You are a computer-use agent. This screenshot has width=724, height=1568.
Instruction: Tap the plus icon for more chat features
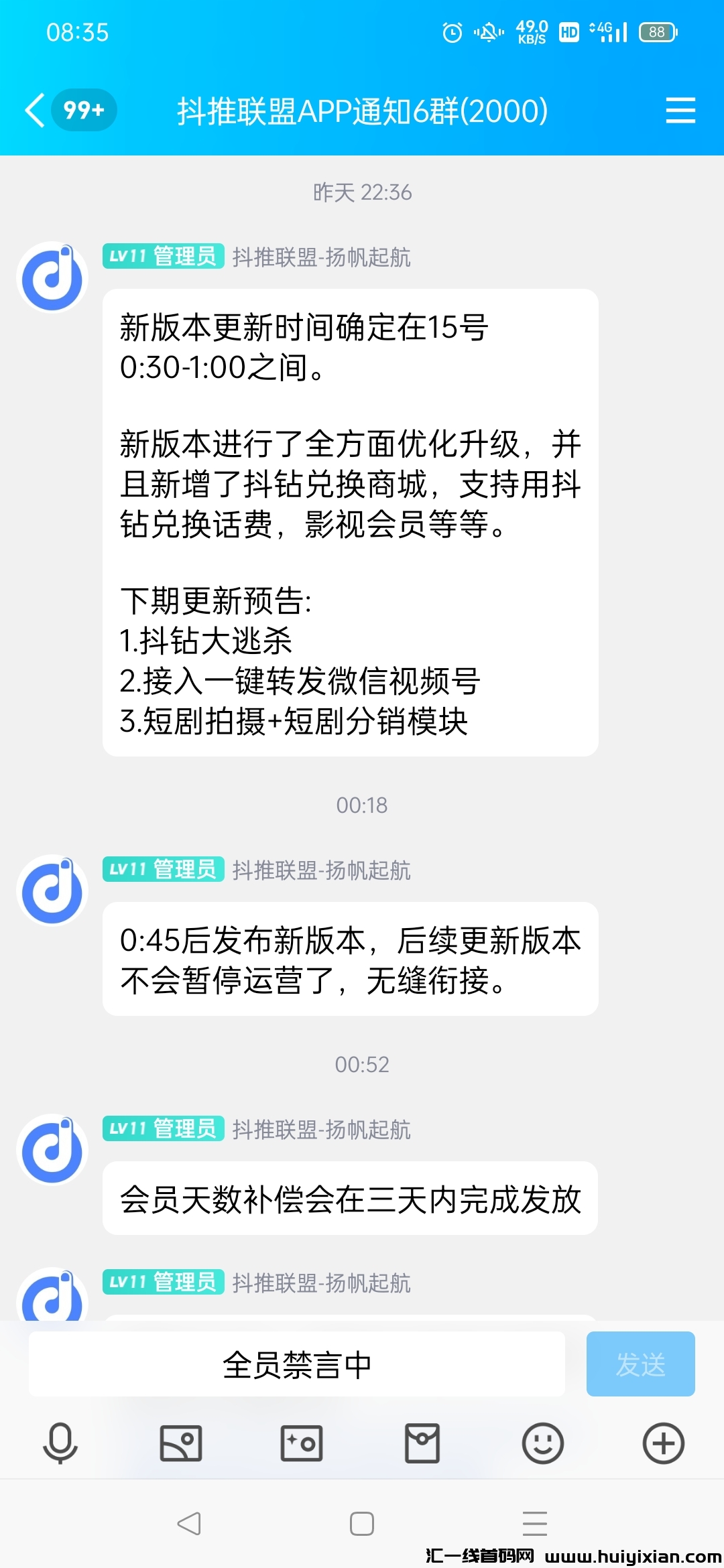(x=663, y=1444)
